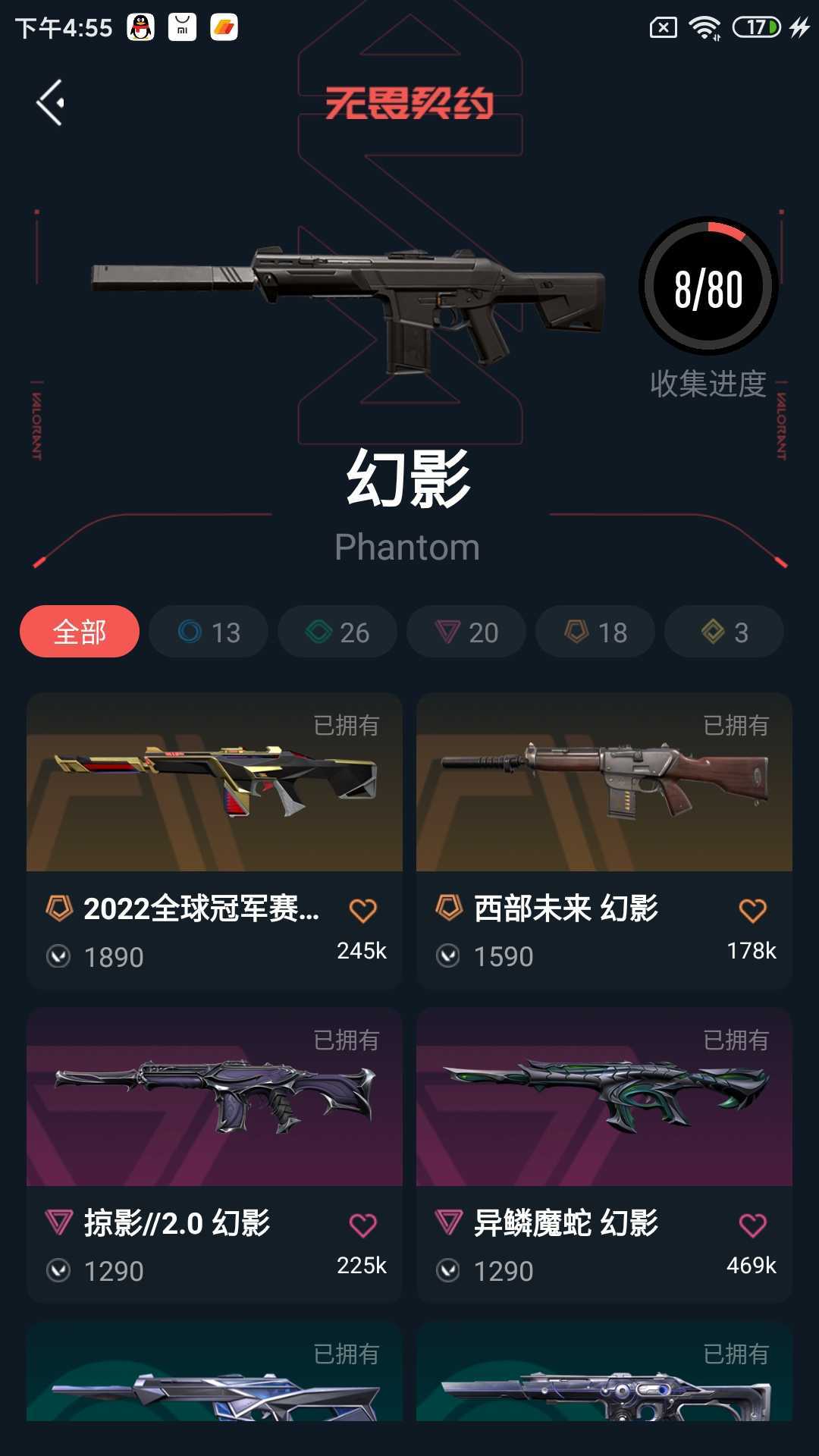819x1456 pixels.
Task: Filter skins by the yellow tier 3
Action: [724, 632]
